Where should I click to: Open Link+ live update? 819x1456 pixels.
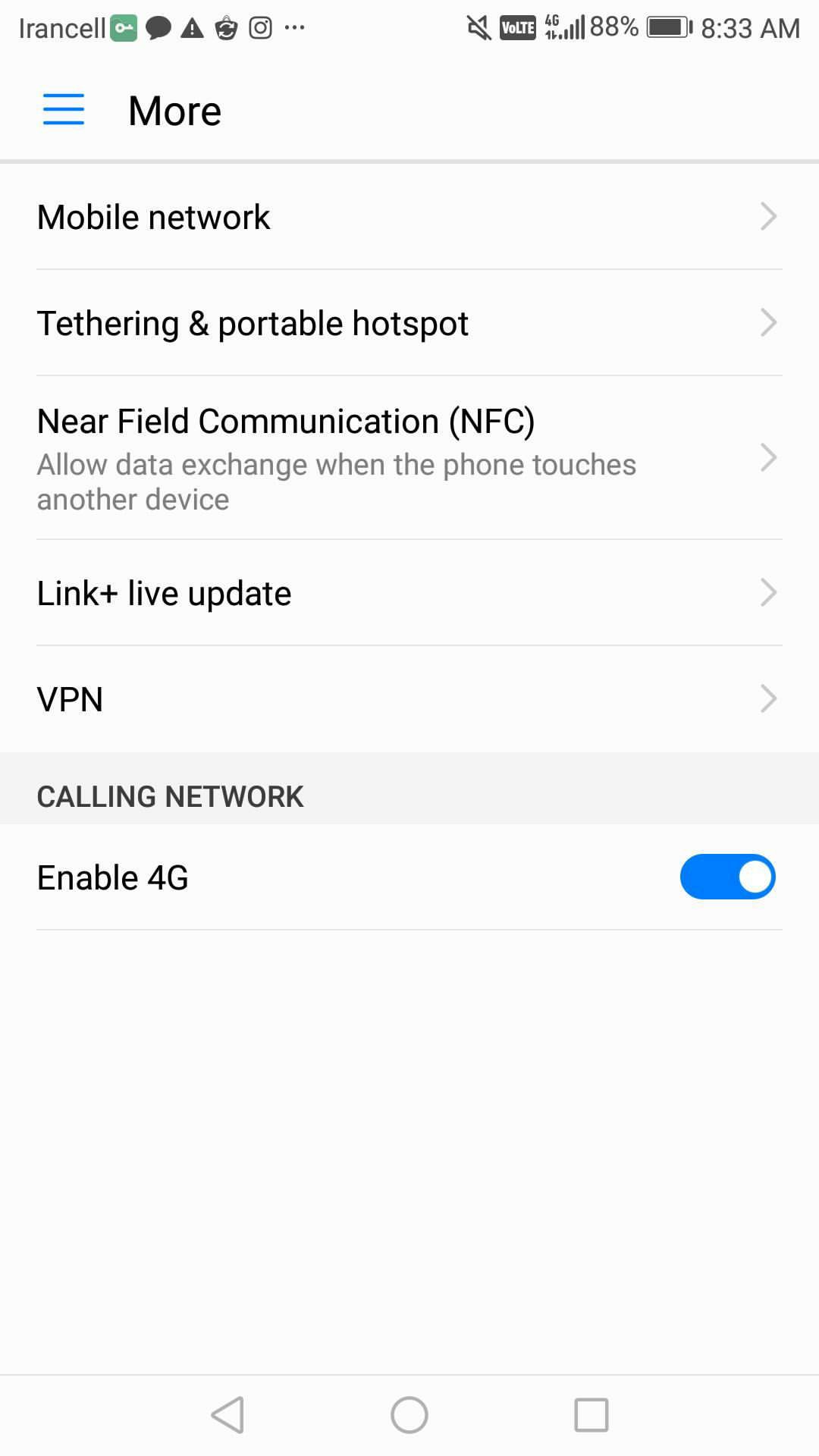409,593
